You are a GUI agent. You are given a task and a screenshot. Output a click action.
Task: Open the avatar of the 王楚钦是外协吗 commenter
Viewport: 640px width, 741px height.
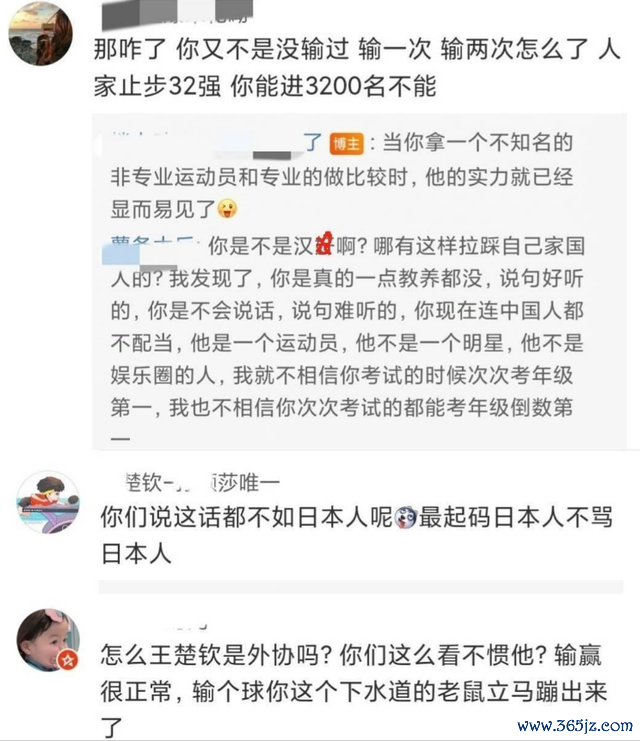tap(48, 638)
